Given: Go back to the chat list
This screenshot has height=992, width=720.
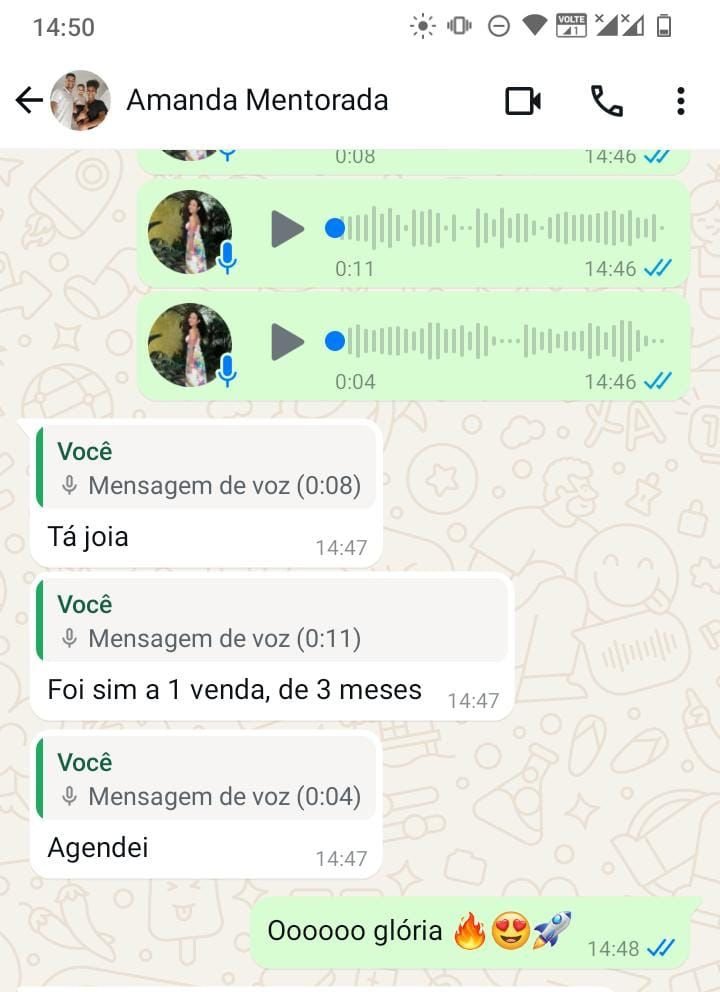Looking at the screenshot, I should pos(29,100).
